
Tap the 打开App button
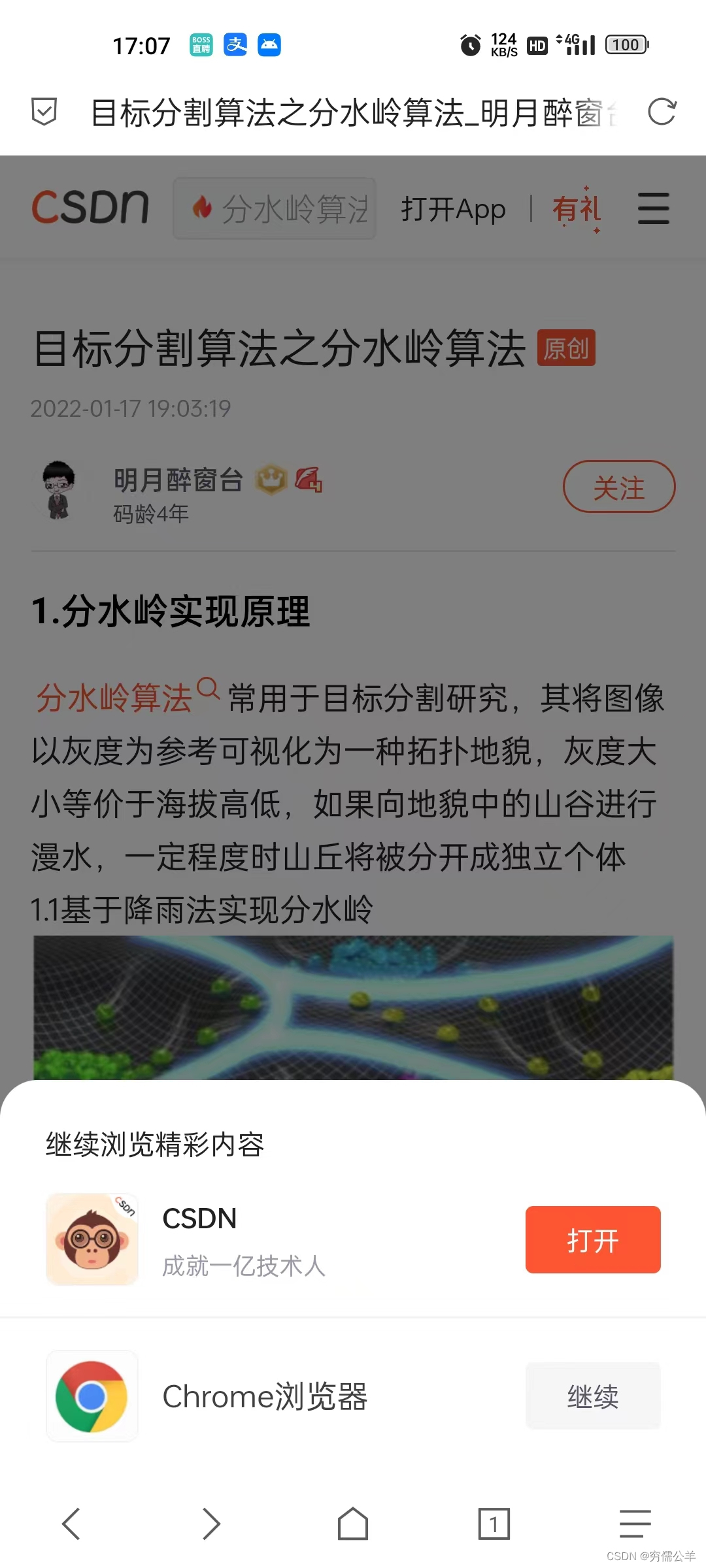454,209
